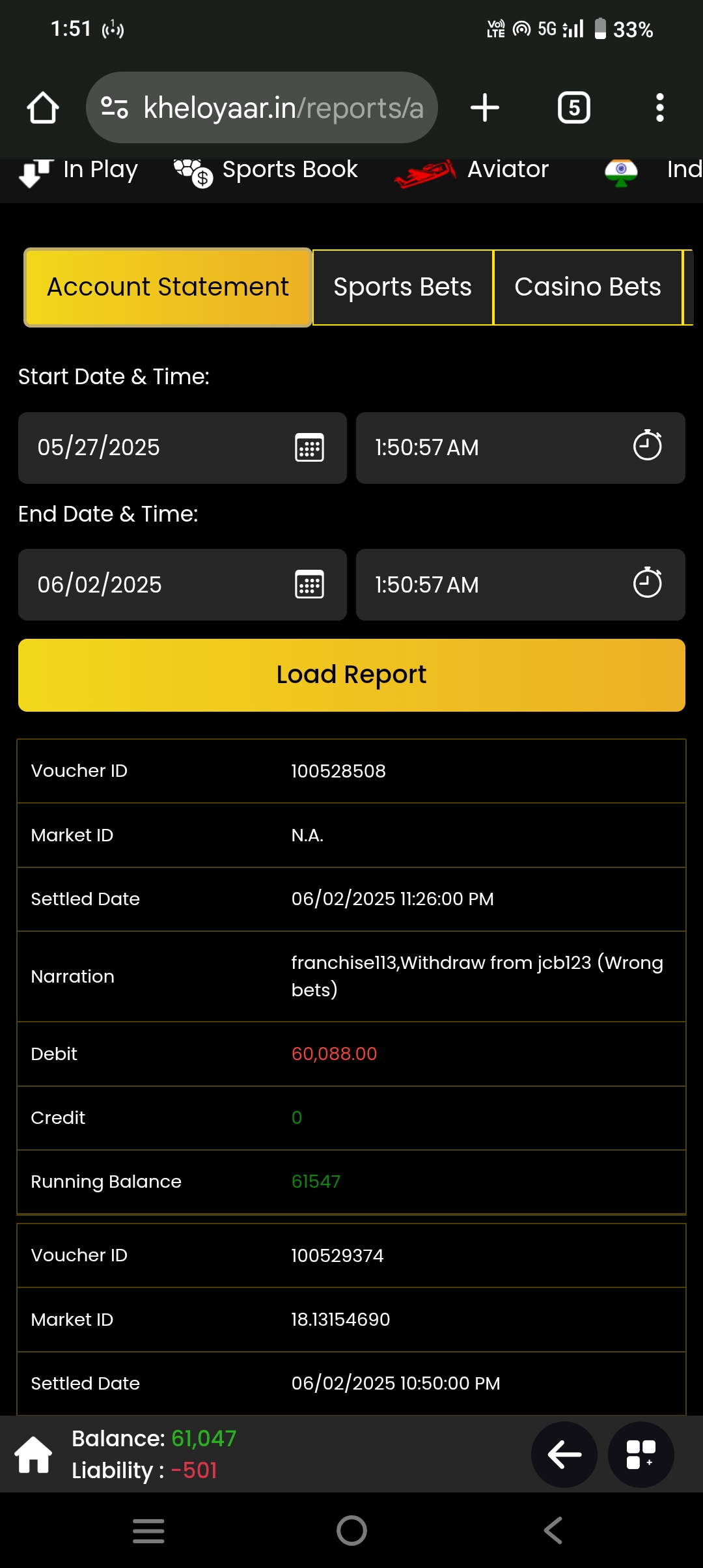The image size is (703, 1568).
Task: Change the end time field
Action: (520, 585)
